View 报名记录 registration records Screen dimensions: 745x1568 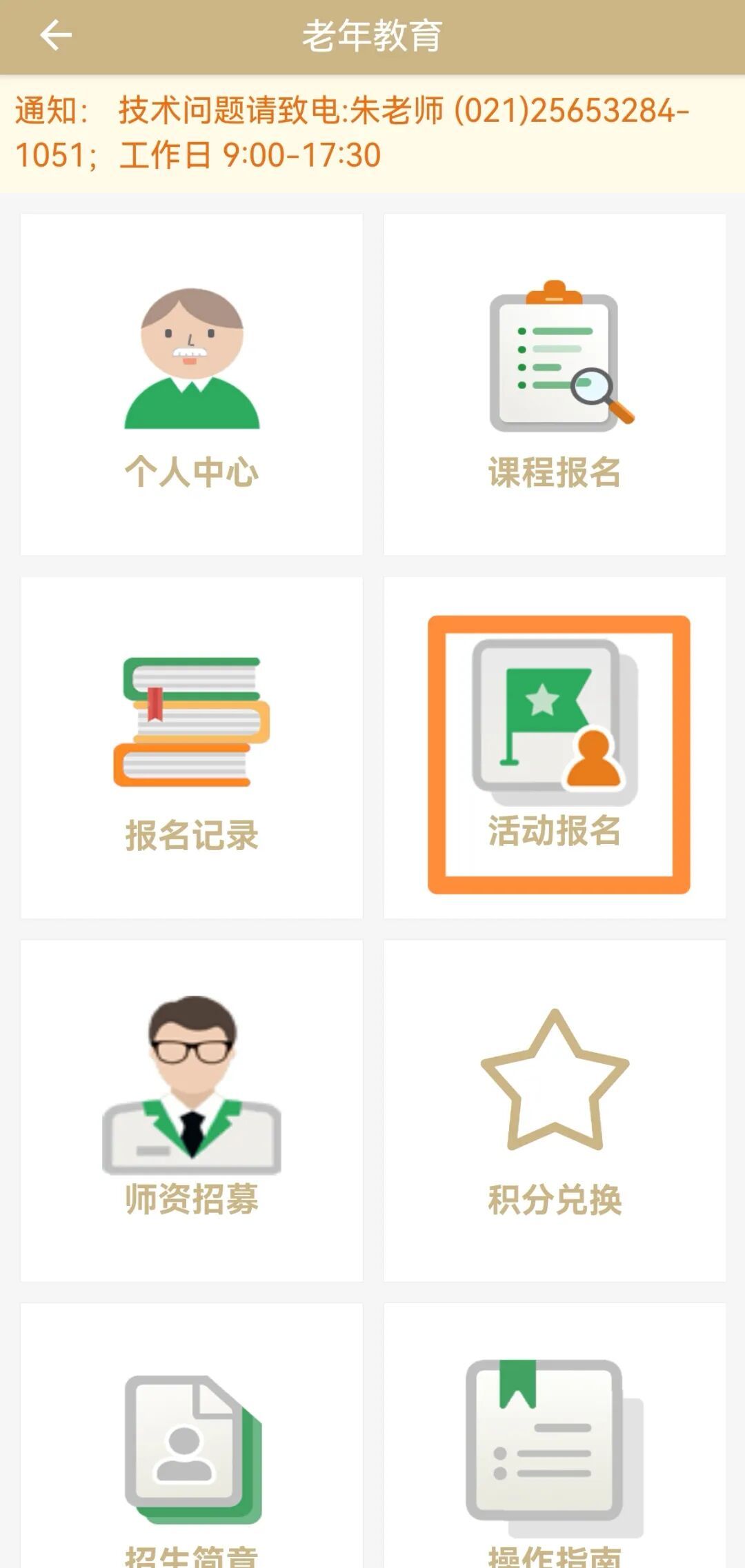pos(192,747)
